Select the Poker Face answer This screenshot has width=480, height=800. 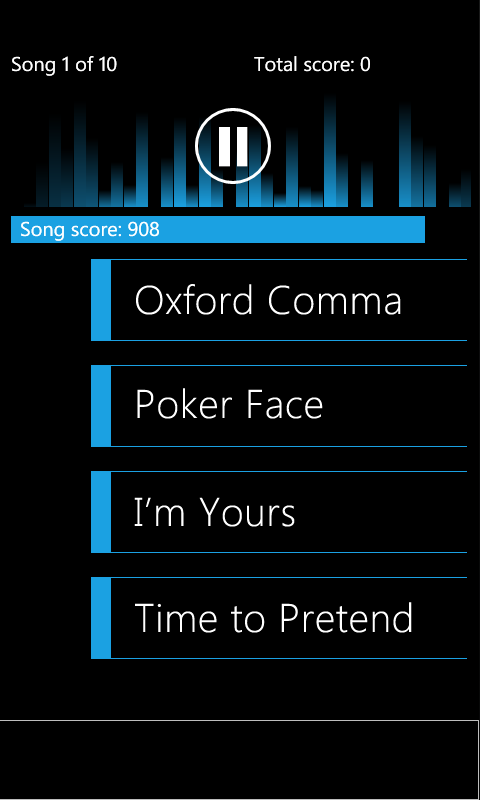click(x=279, y=406)
